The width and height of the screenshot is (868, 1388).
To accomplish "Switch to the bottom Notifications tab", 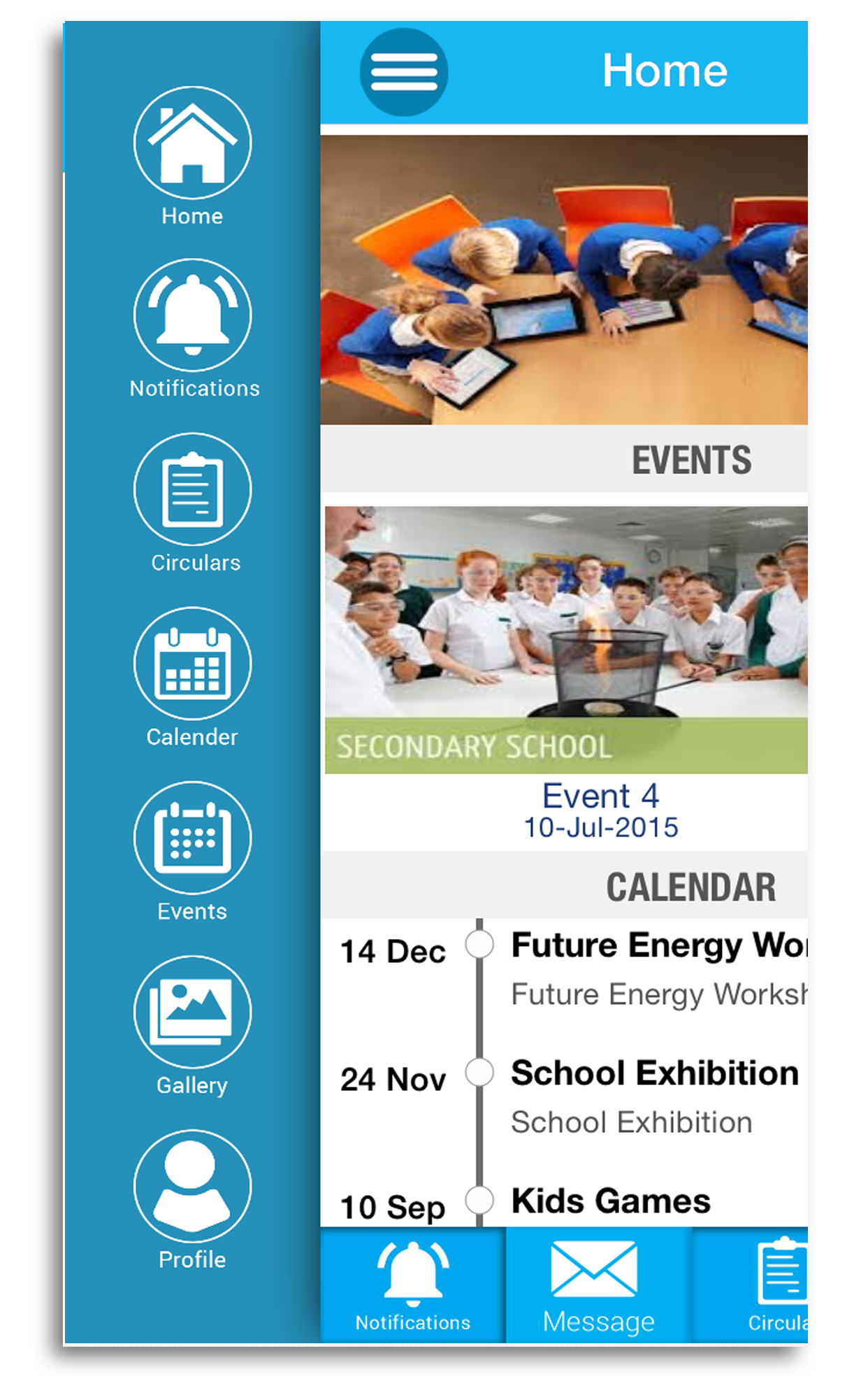I will point(412,1285).
